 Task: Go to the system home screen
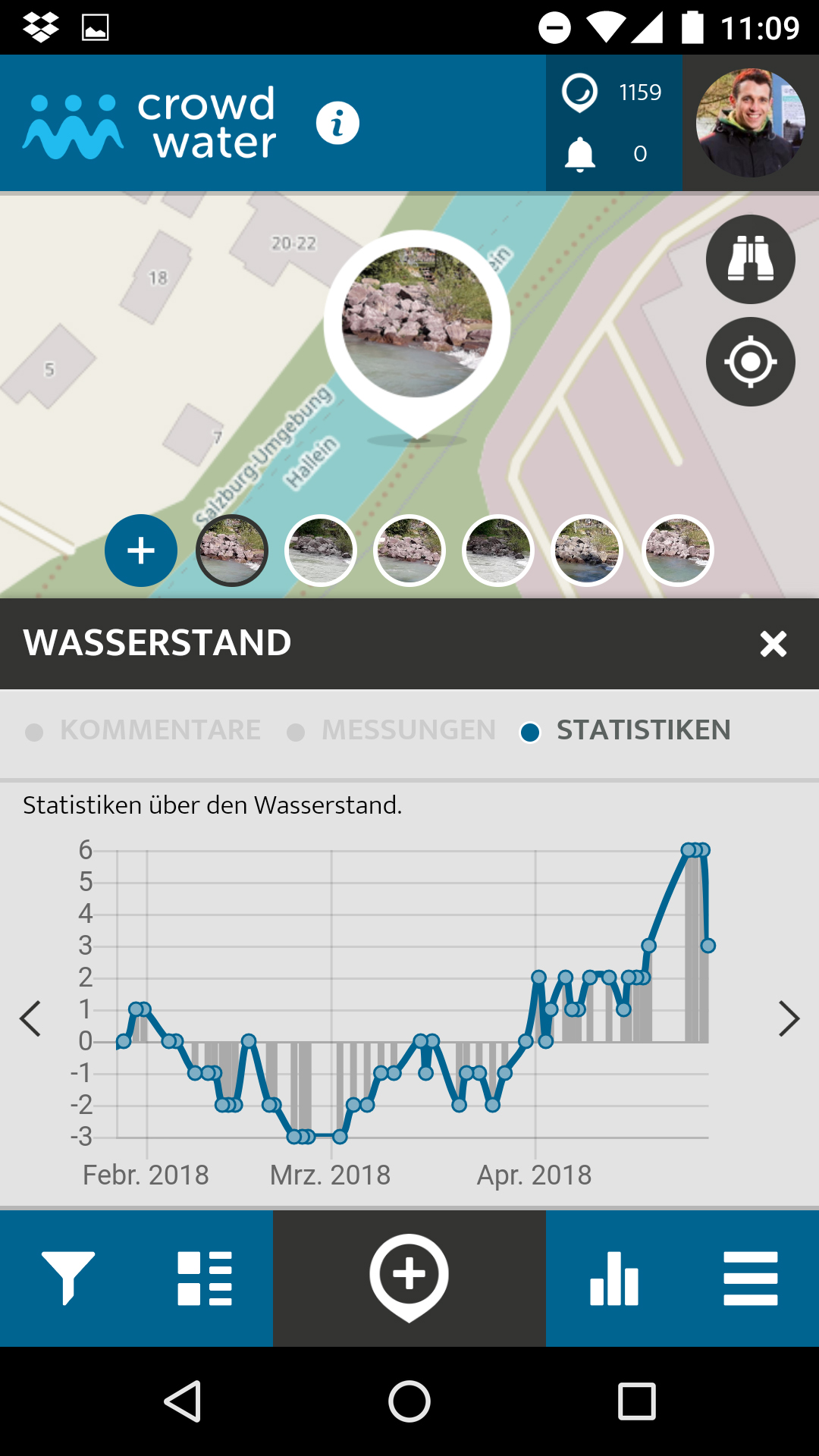click(409, 1401)
